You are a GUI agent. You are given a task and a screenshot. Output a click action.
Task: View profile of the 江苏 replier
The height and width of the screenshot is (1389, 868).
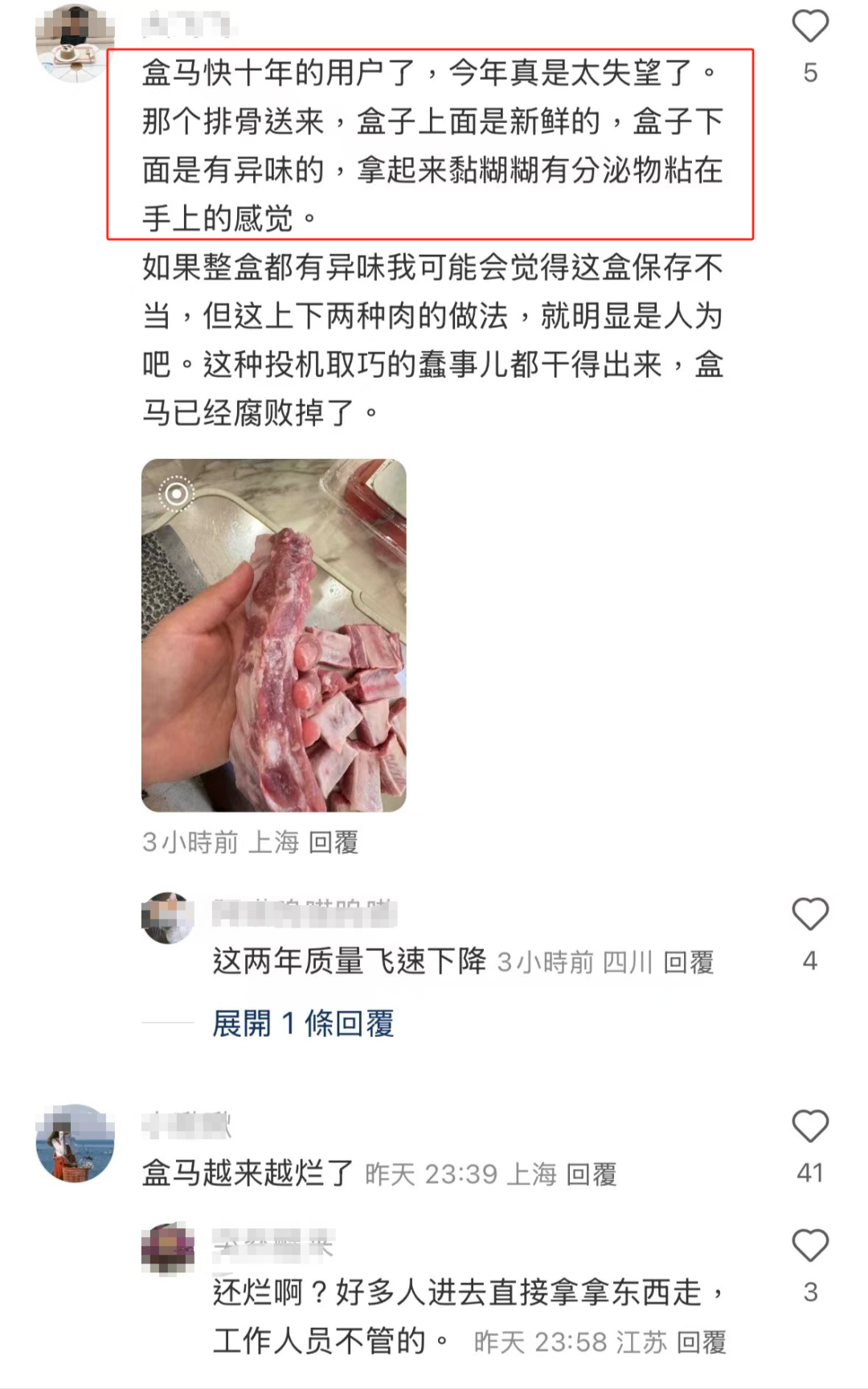pyautogui.click(x=168, y=1248)
